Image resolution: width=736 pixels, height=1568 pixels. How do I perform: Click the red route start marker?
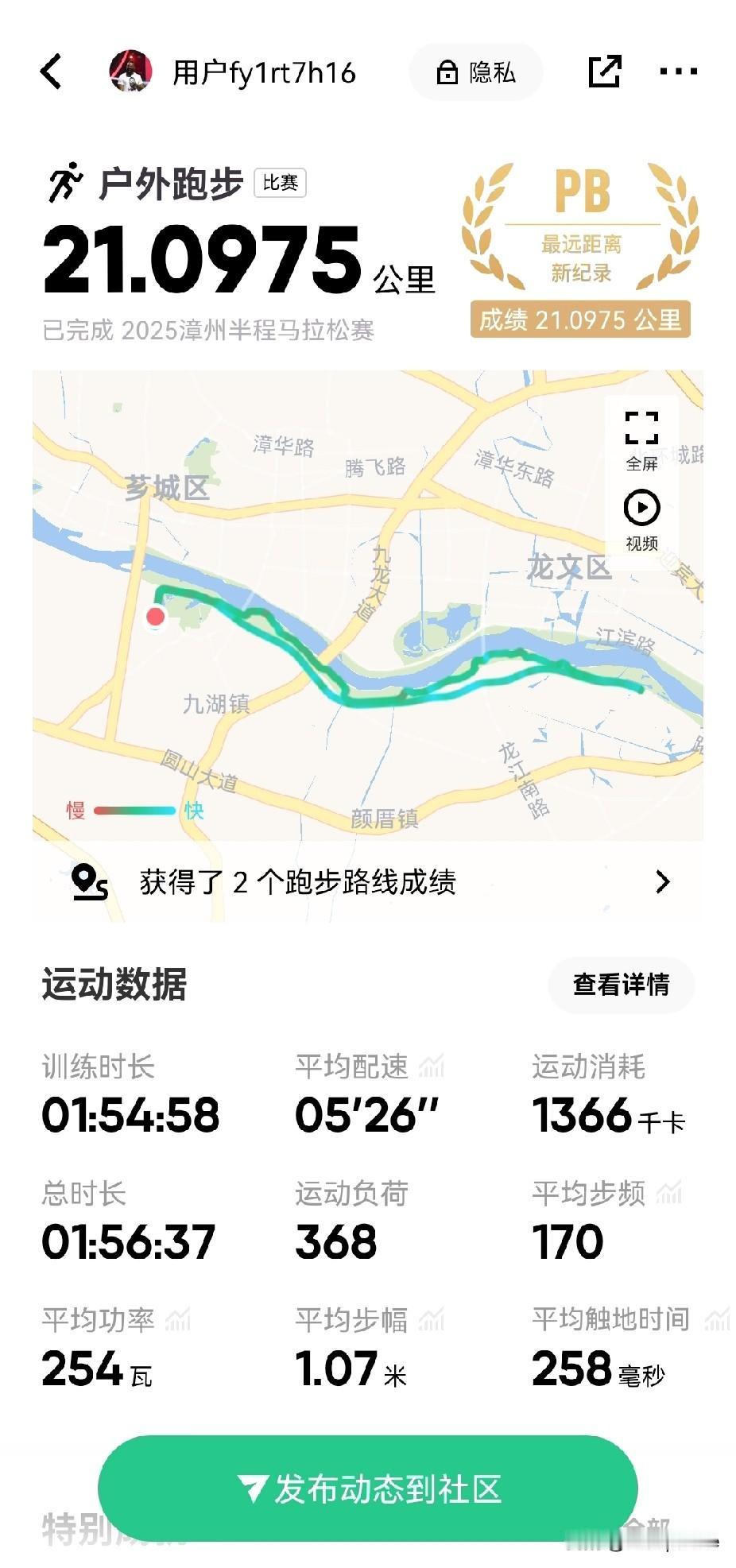[x=156, y=618]
